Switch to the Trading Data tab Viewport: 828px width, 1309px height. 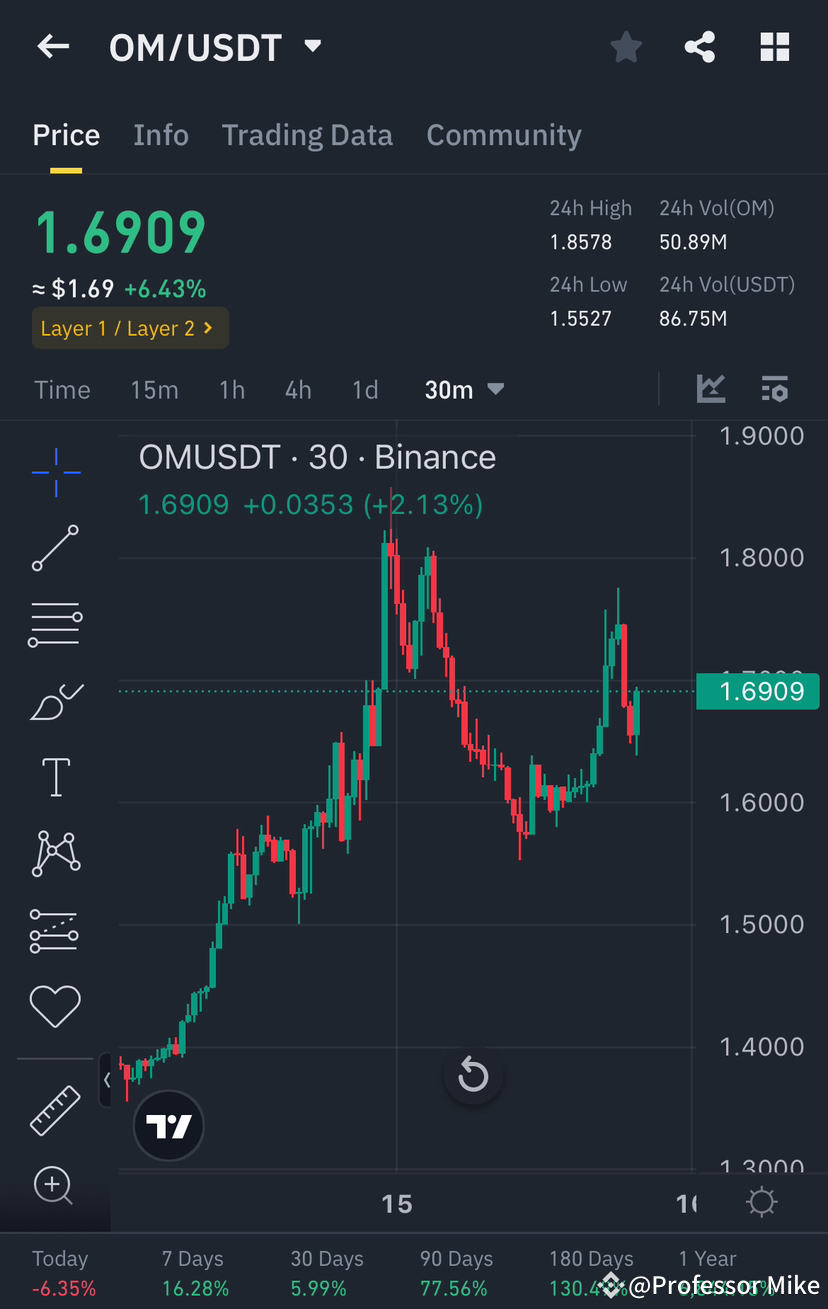coord(307,135)
